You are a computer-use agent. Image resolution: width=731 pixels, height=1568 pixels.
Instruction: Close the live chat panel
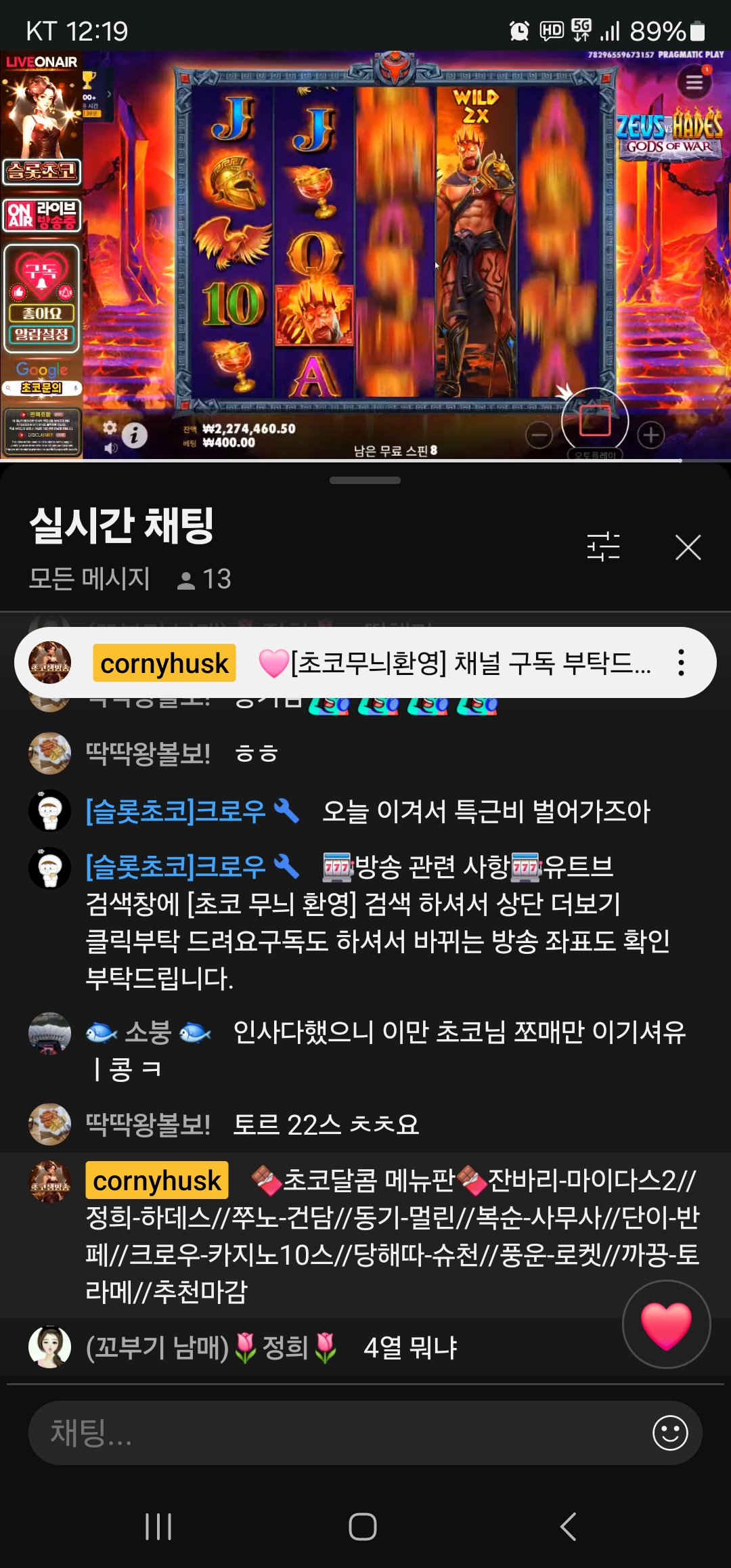[688, 547]
